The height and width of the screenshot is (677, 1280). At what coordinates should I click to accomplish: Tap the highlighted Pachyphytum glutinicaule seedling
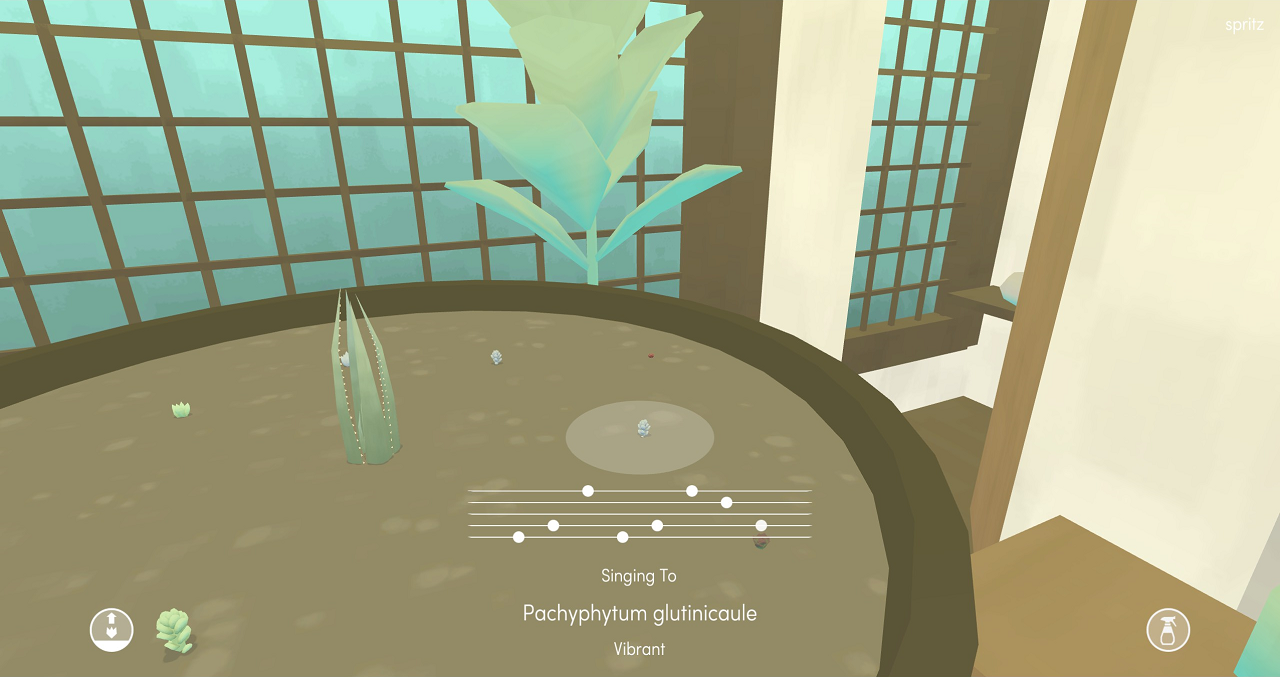[x=644, y=429]
